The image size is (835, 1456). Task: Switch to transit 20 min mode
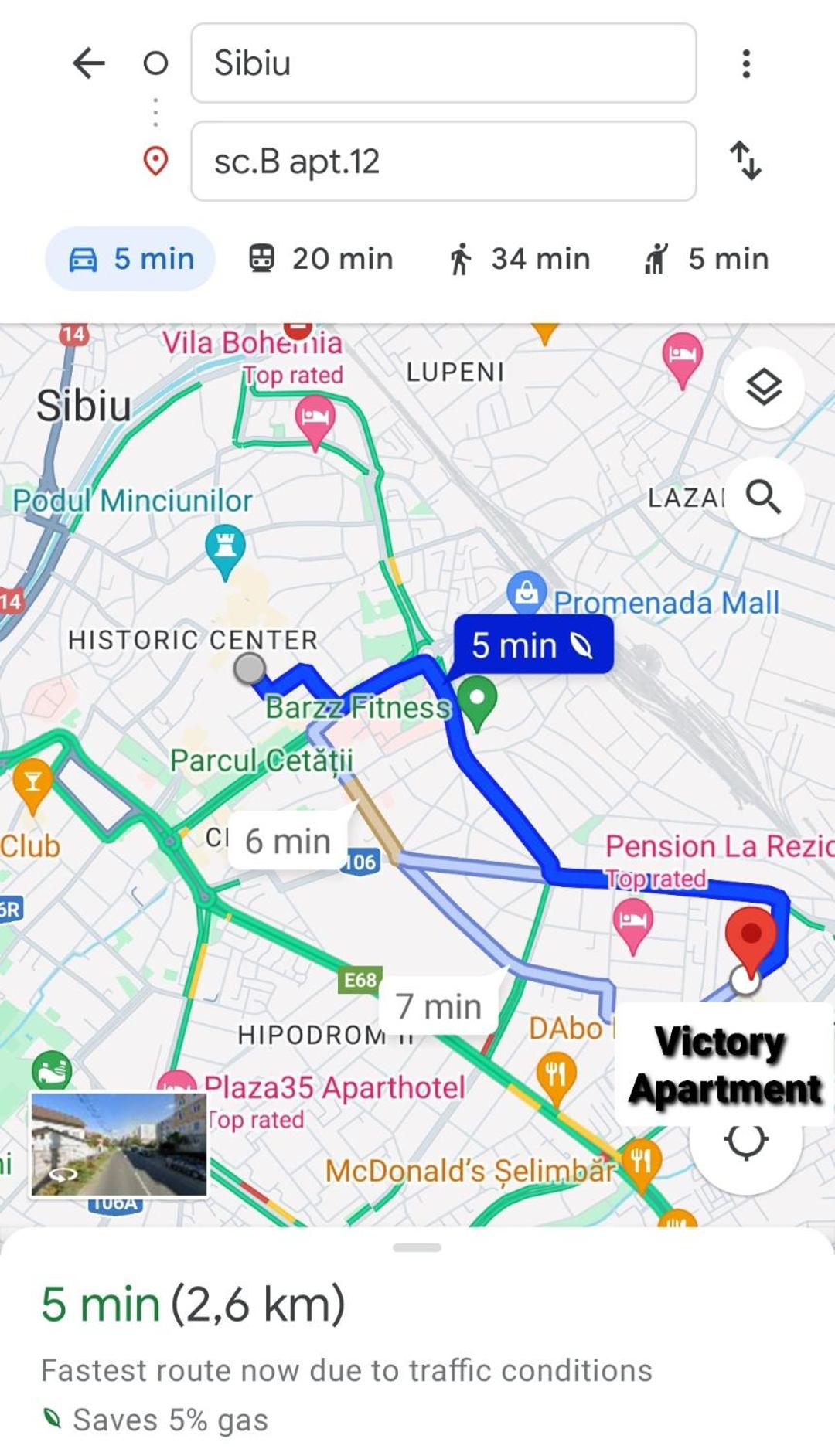pos(321,259)
